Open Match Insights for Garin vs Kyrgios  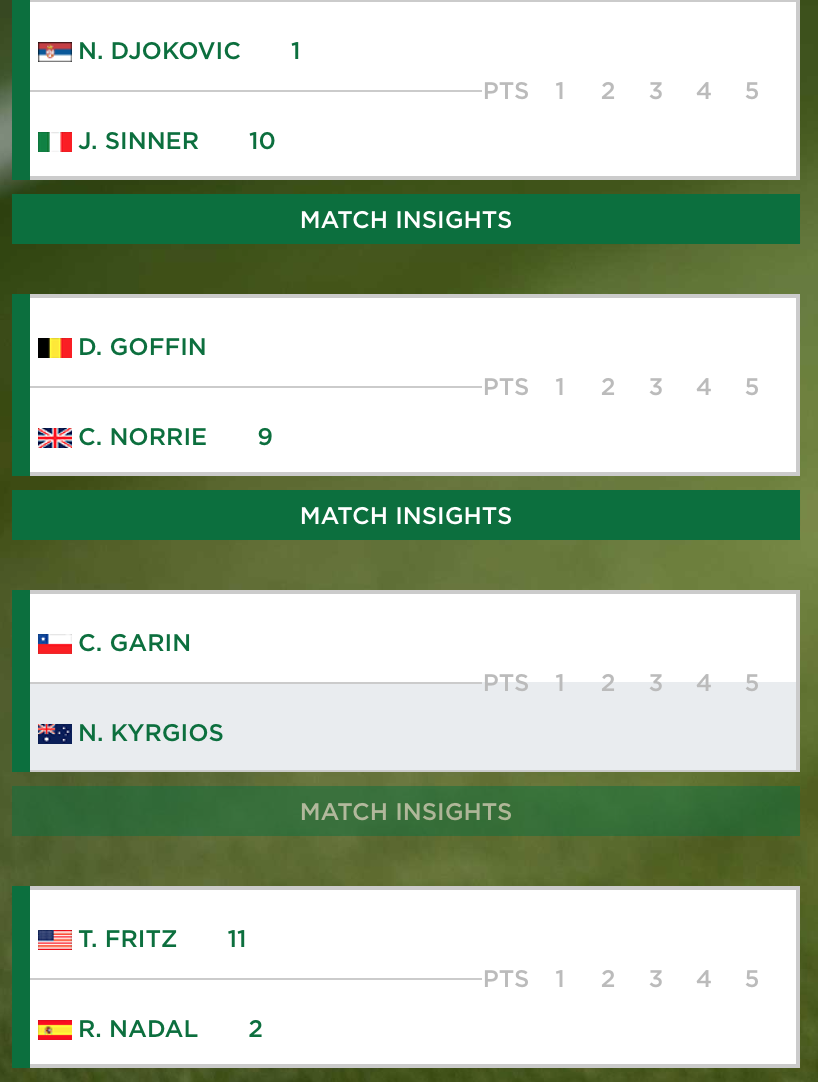(405, 811)
